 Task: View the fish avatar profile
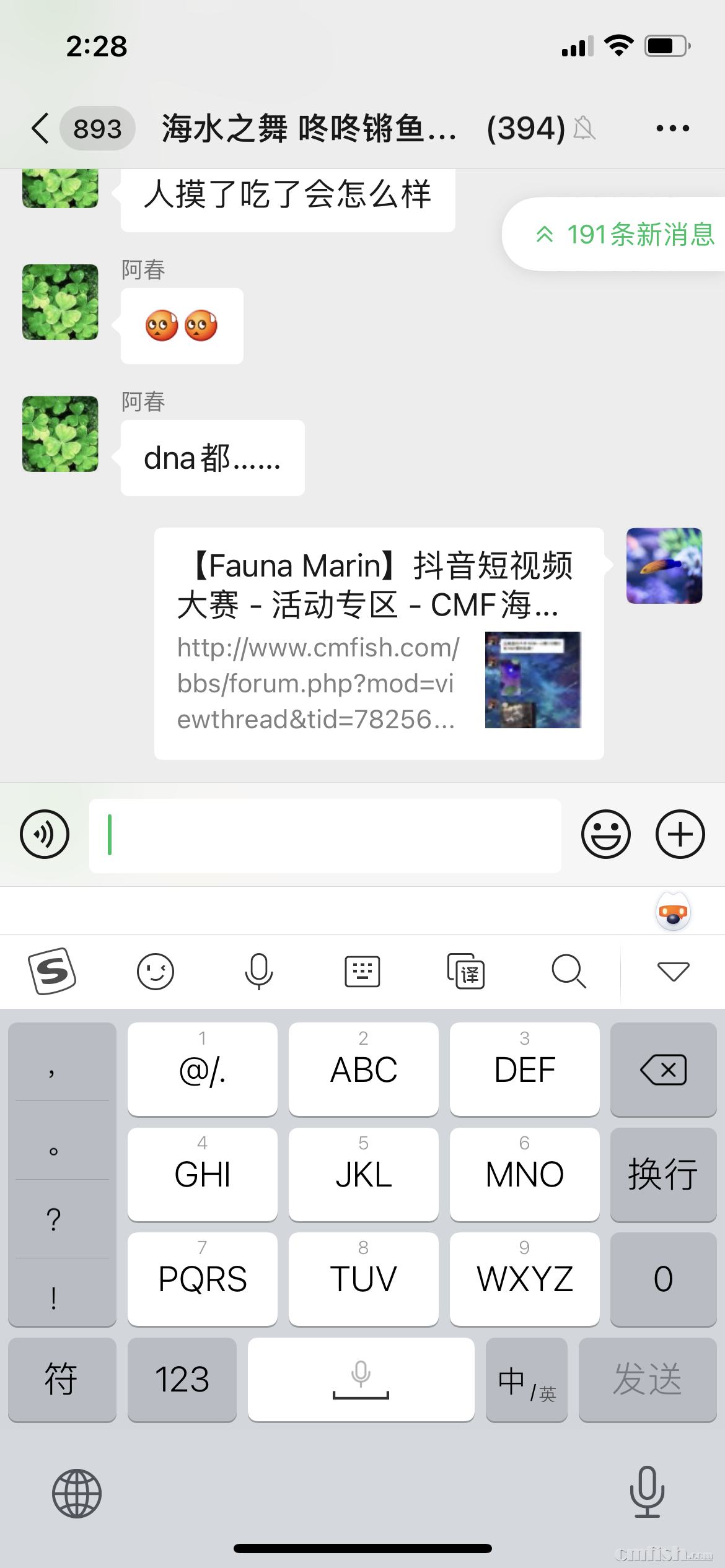(664, 566)
